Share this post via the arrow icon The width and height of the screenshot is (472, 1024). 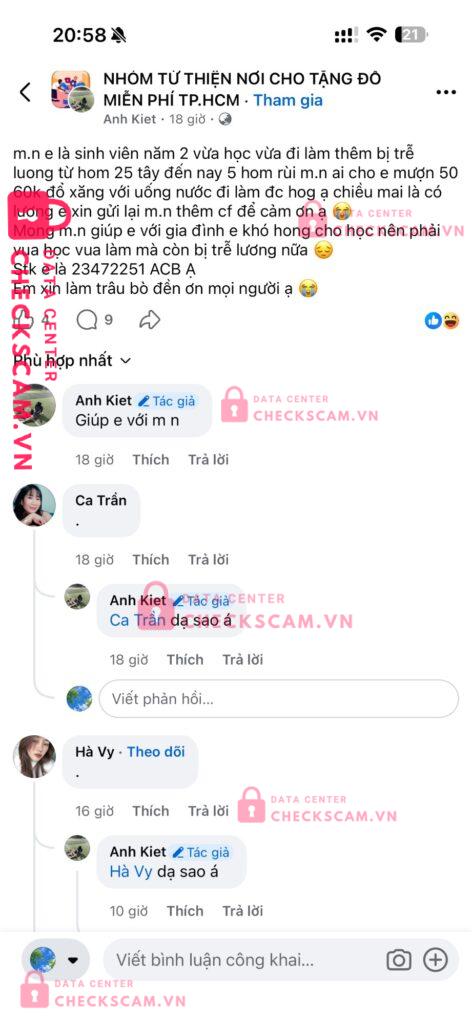pos(149,319)
